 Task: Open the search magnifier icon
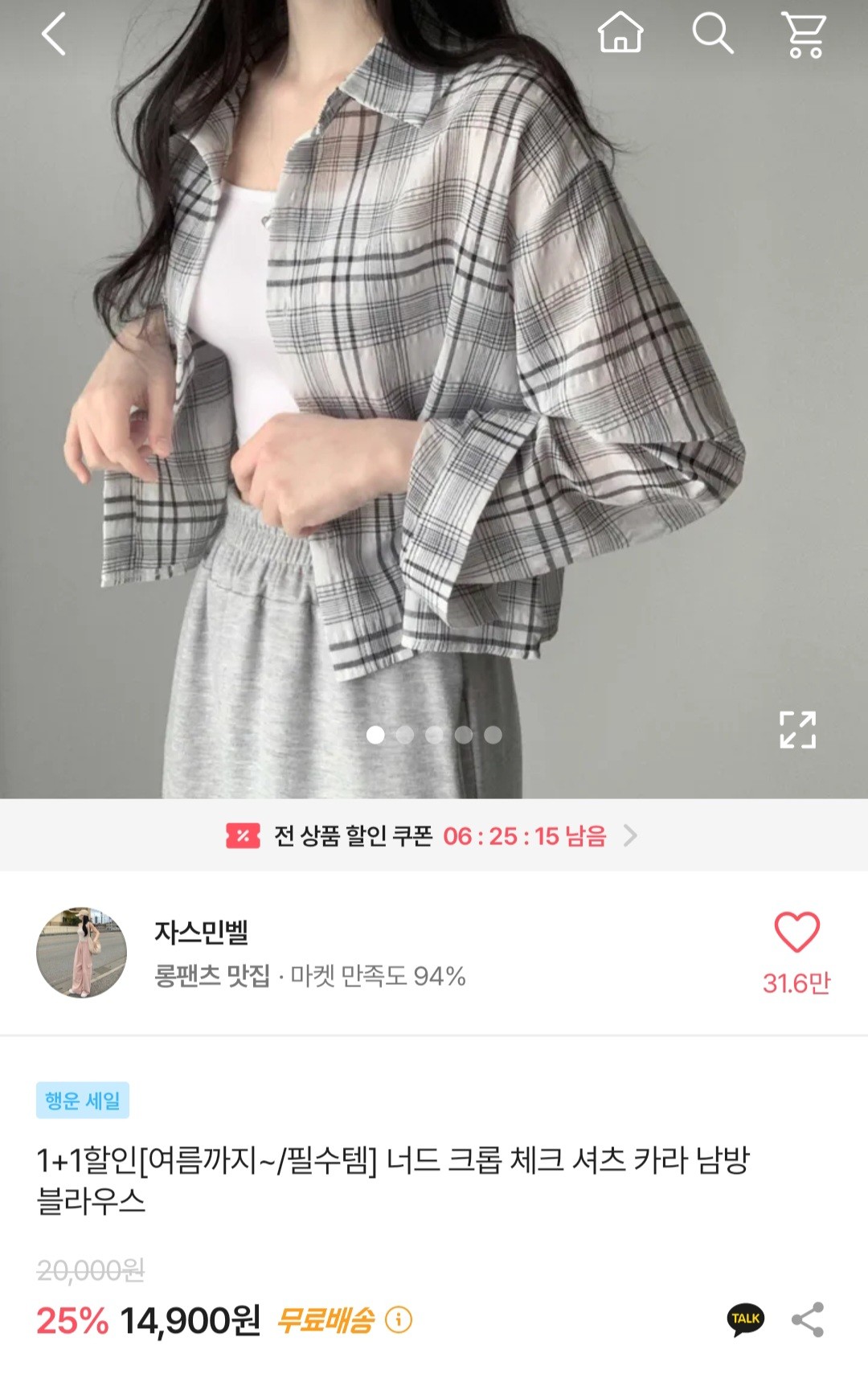coord(712,34)
